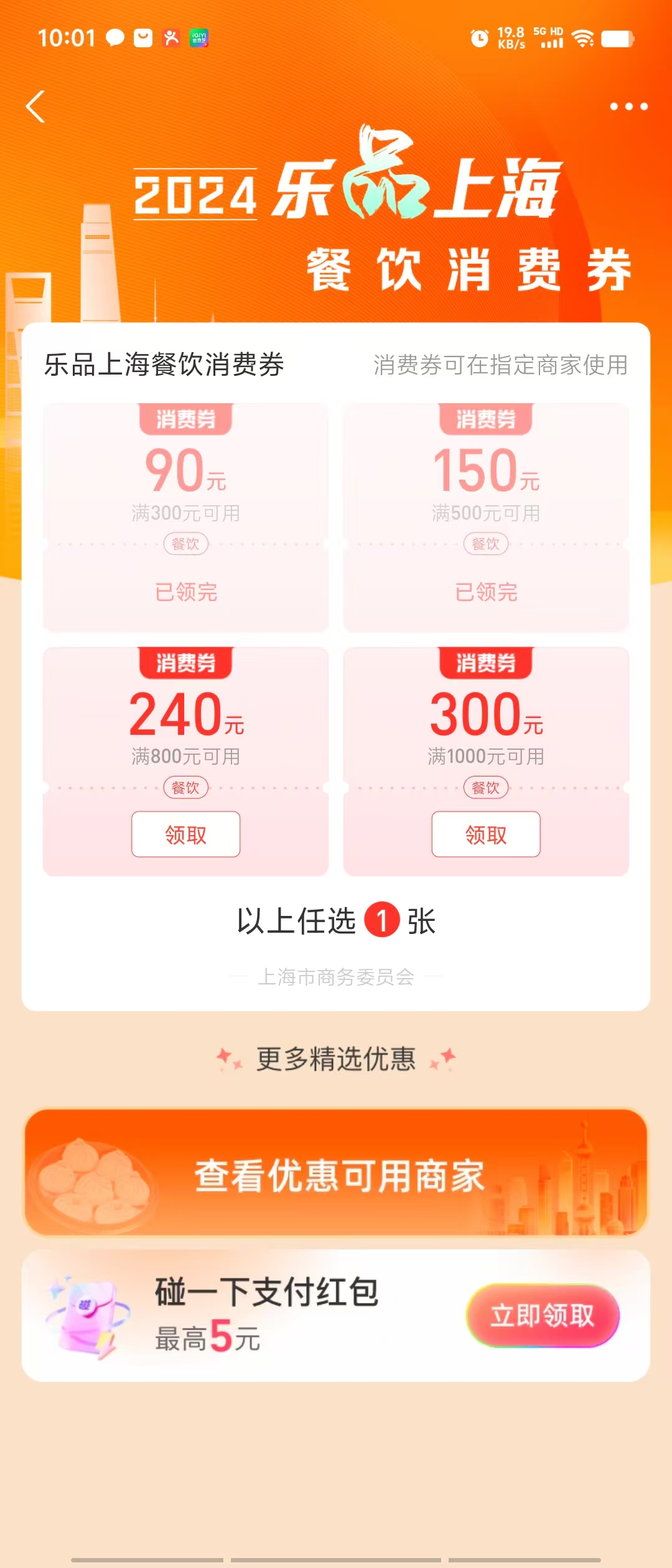Claim the 240元 dining coupon

185,834
